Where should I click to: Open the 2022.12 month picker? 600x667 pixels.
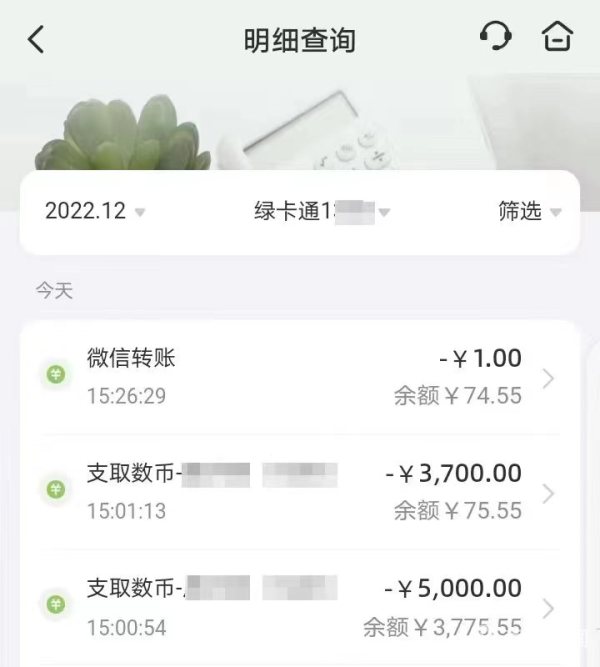[x=95, y=211]
